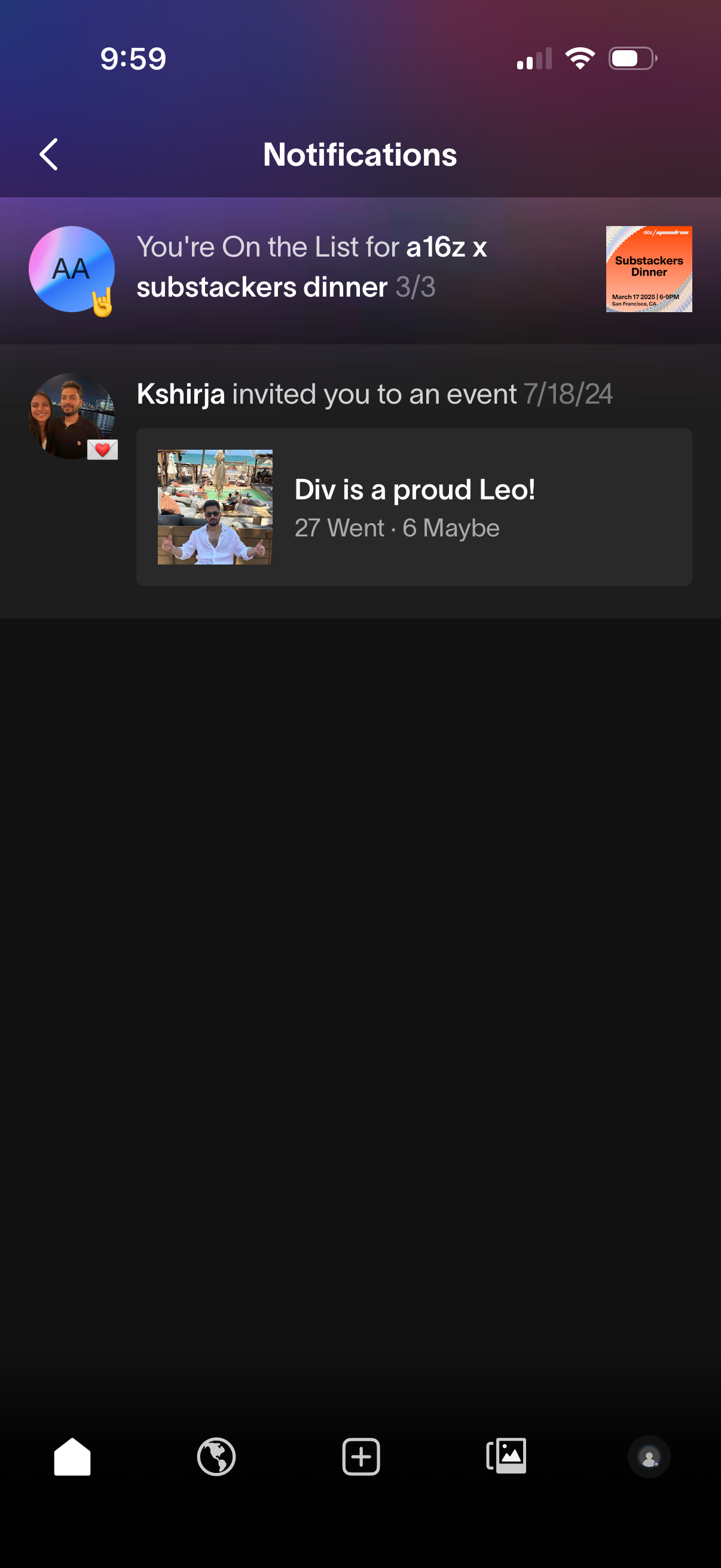Image resolution: width=721 pixels, height=1568 pixels.
Task: Tap the Notifications title header
Action: [x=360, y=155]
